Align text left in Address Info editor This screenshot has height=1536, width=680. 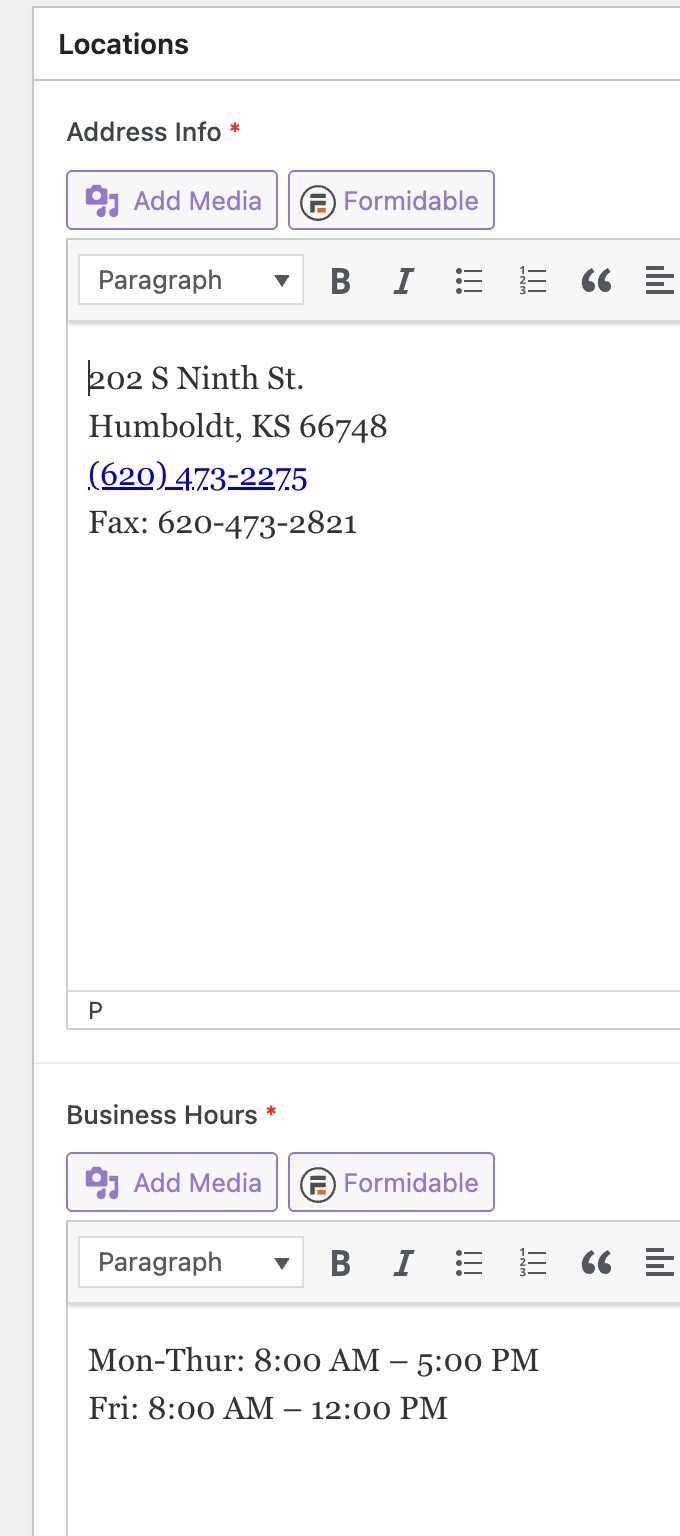(x=658, y=282)
